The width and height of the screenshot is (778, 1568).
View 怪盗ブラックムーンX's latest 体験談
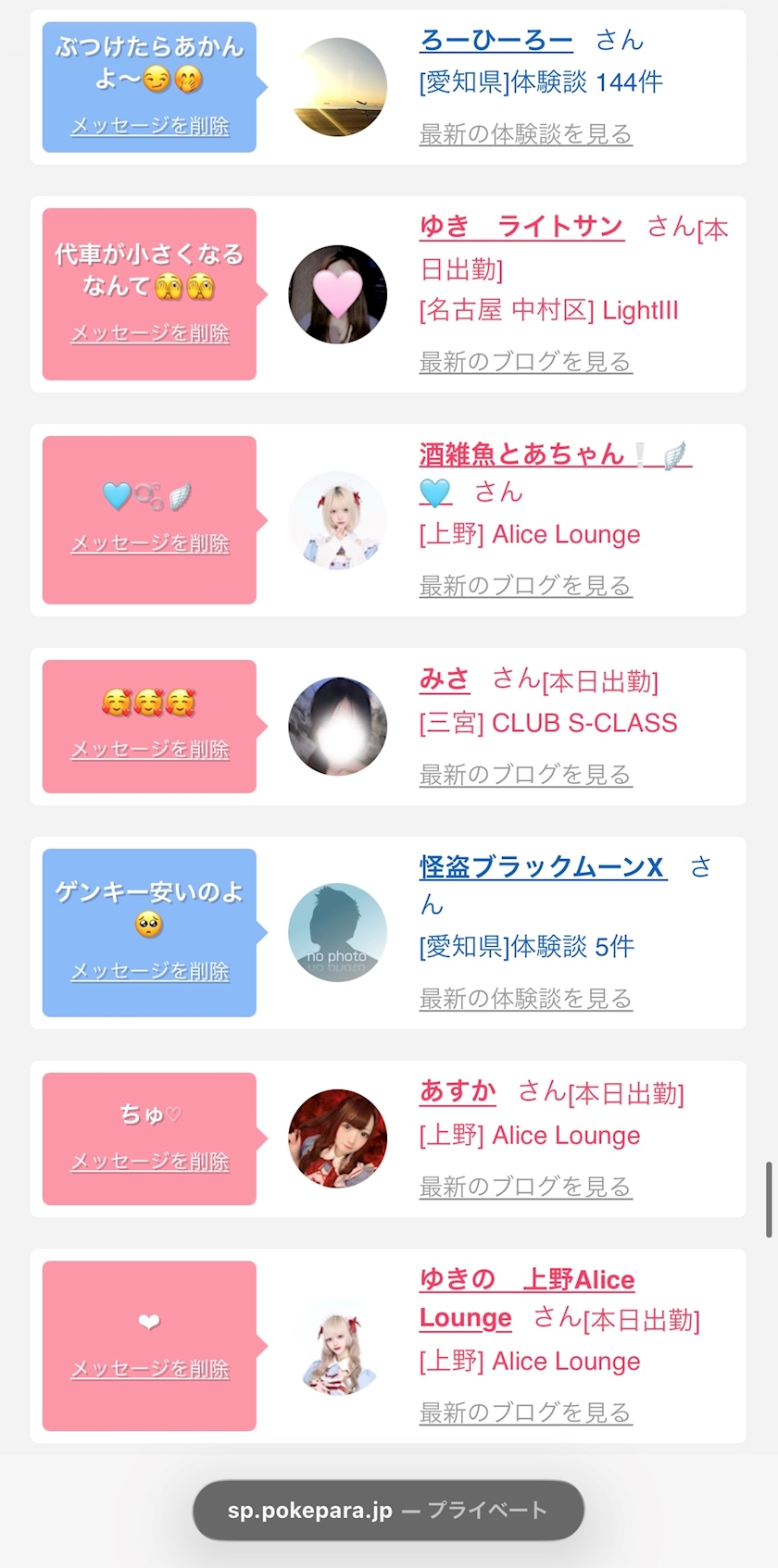point(525,999)
